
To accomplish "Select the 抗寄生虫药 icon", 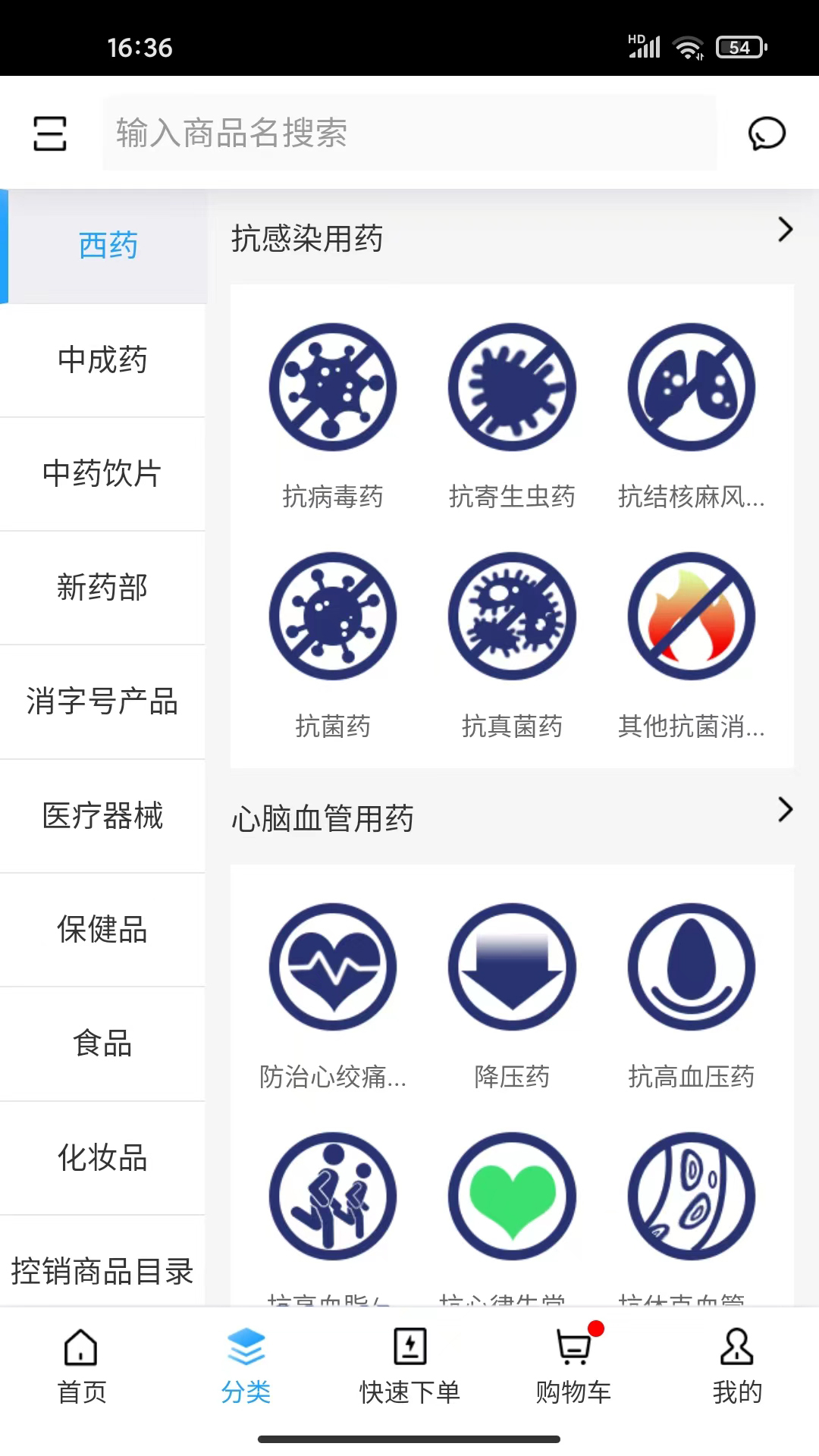I will click(513, 387).
